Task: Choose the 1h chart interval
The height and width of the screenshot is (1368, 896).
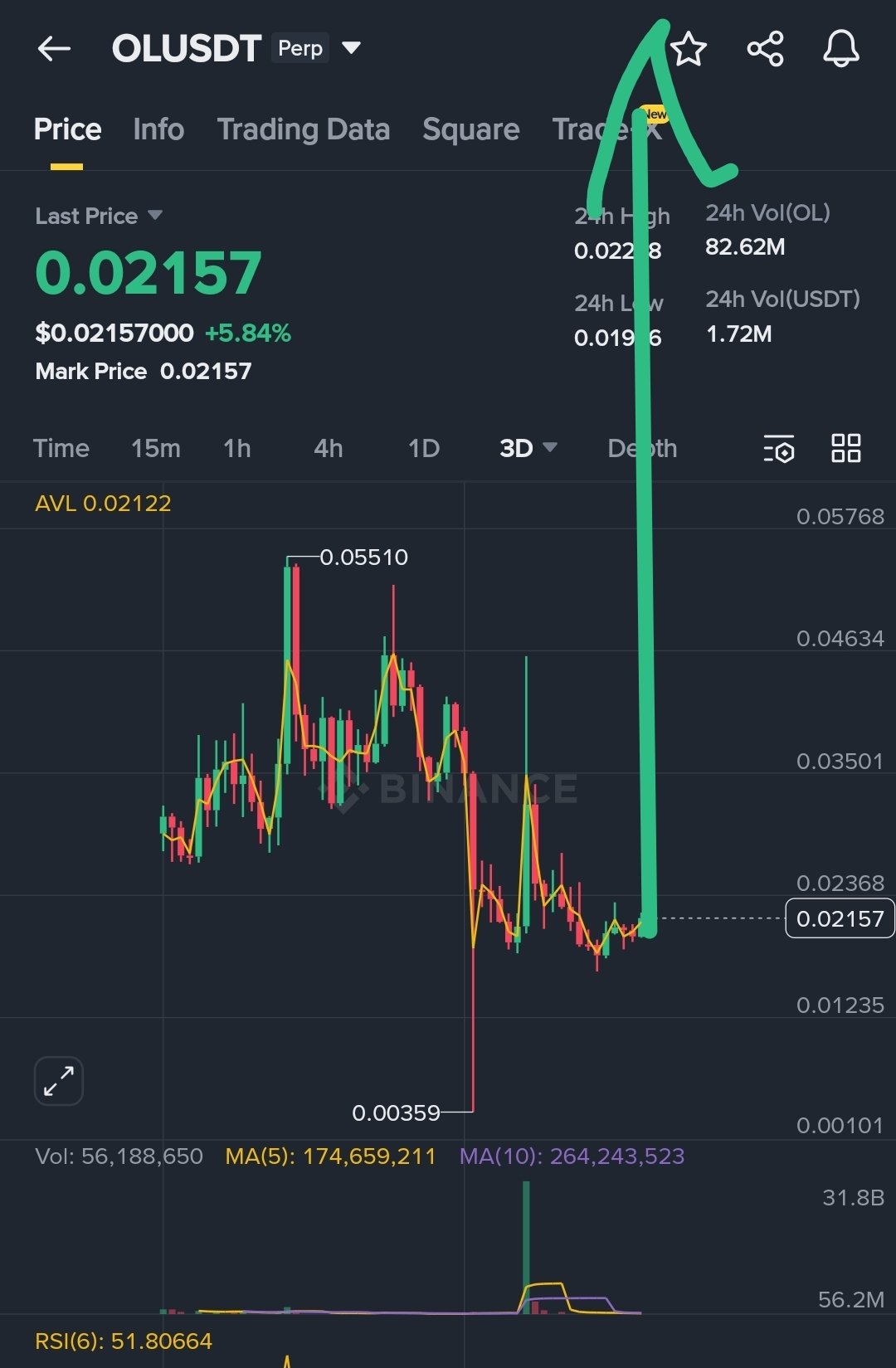Action: click(x=236, y=449)
